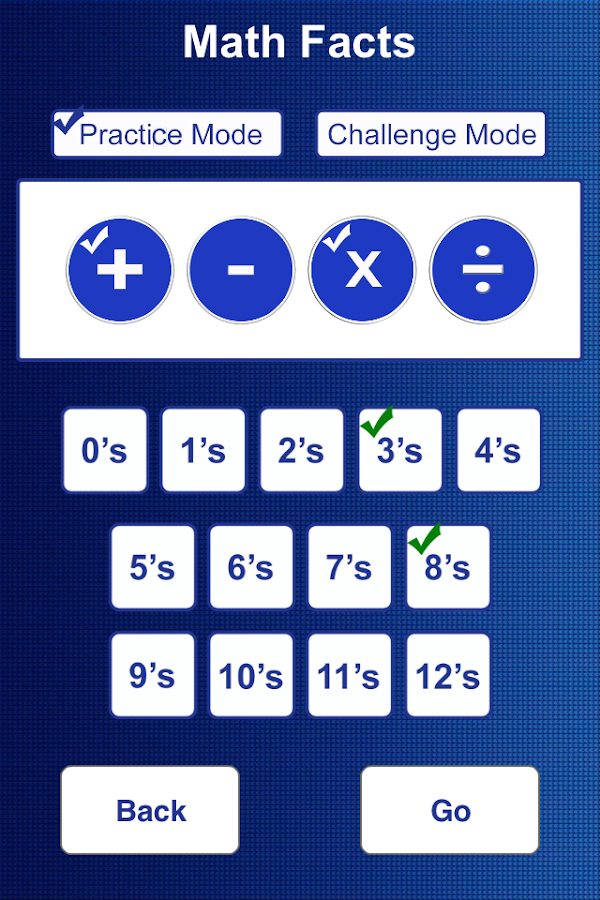Start practice with Go
Viewport: 600px width, 900px height.
[x=450, y=810]
